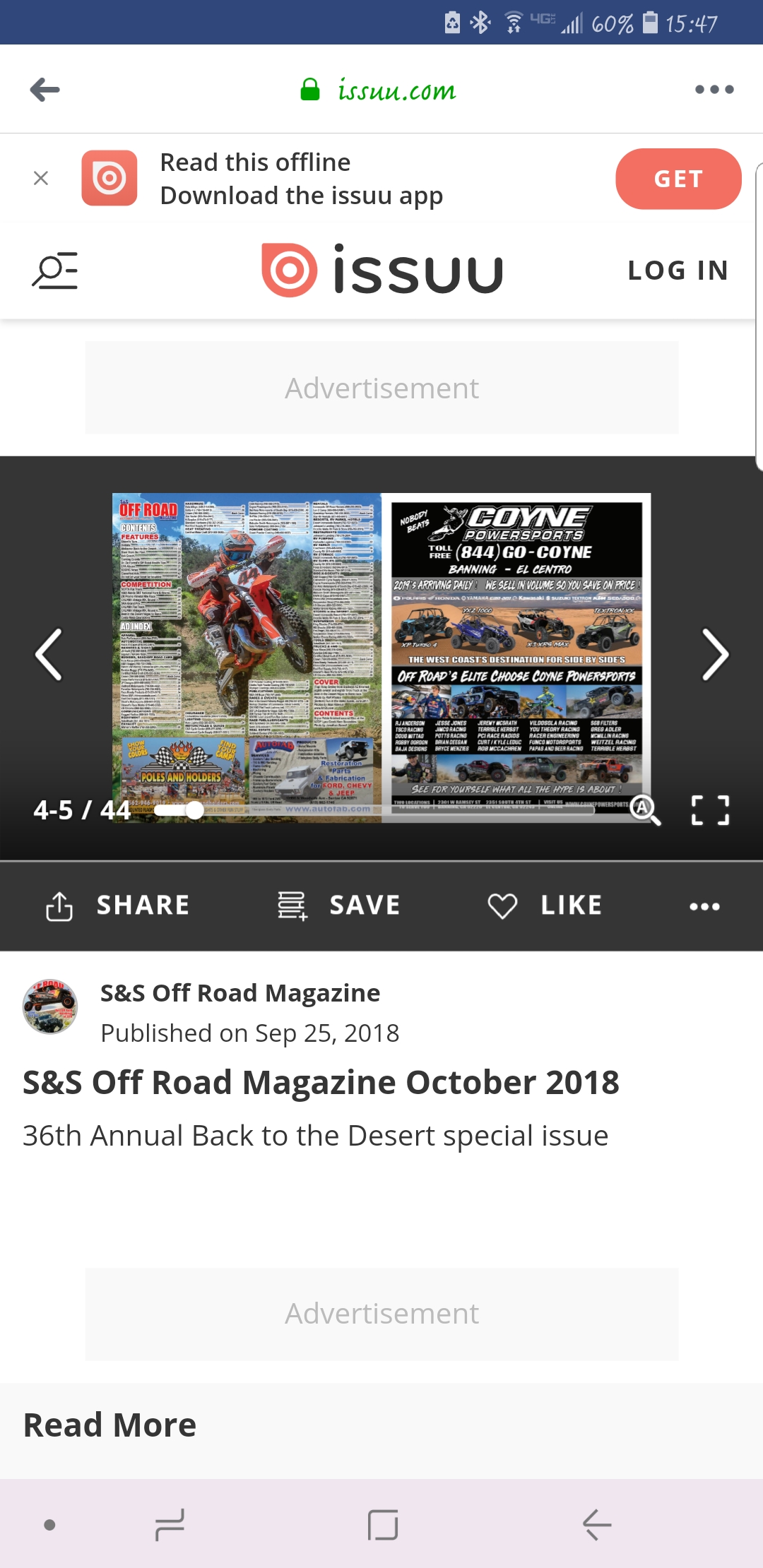
Task: Go back using the browser arrow
Action: pyautogui.click(x=45, y=90)
